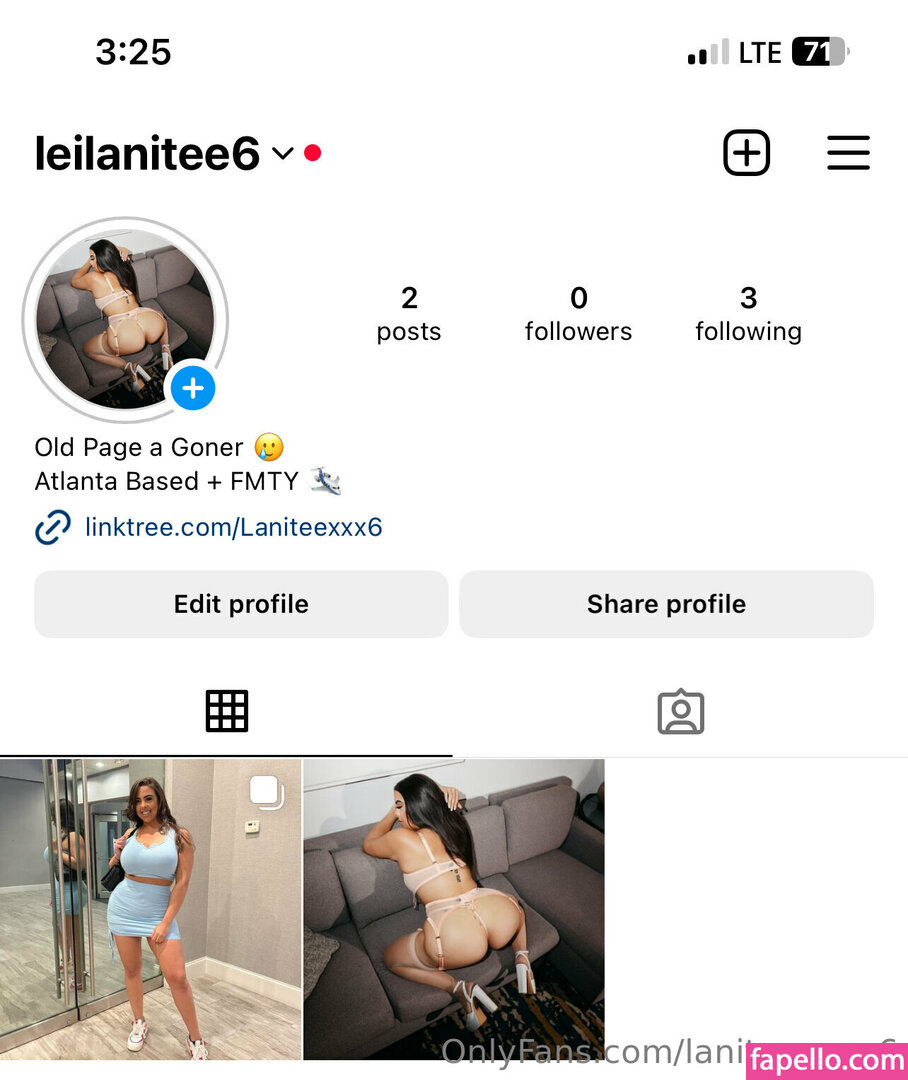908x1080 pixels.
Task: Open the create new post plus icon
Action: (x=746, y=153)
